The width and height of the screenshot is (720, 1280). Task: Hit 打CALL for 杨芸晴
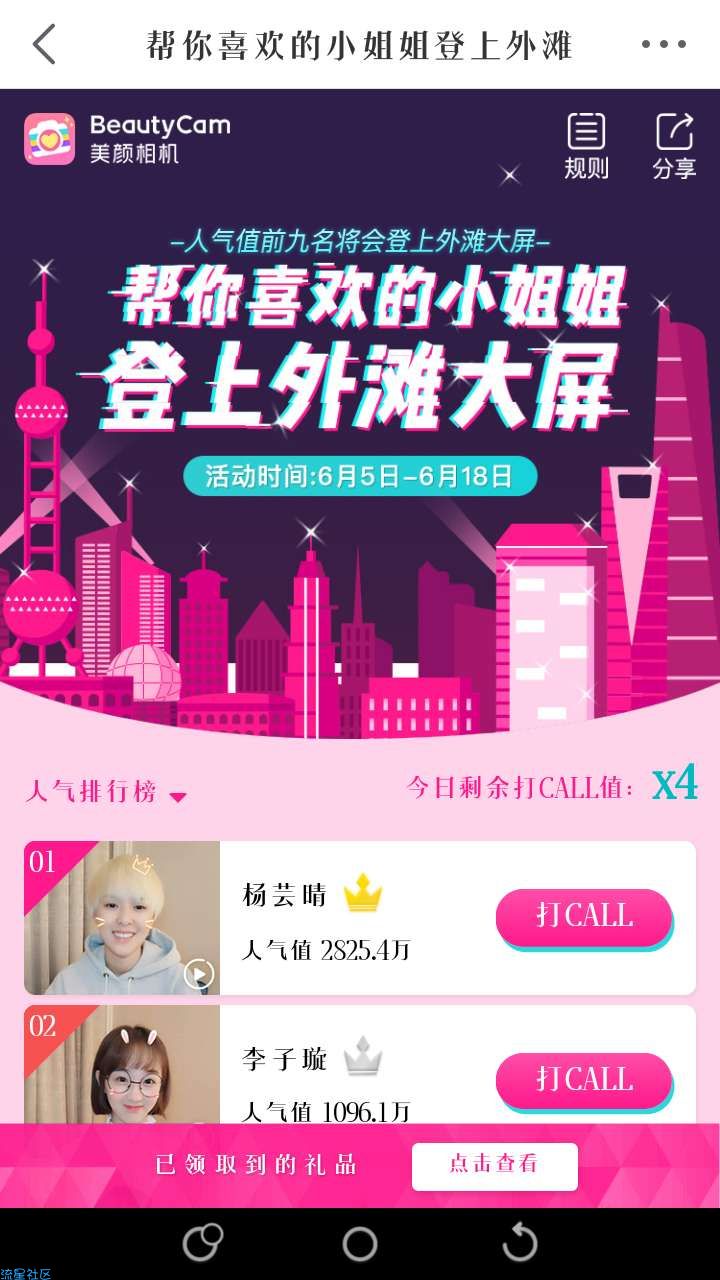(x=584, y=916)
